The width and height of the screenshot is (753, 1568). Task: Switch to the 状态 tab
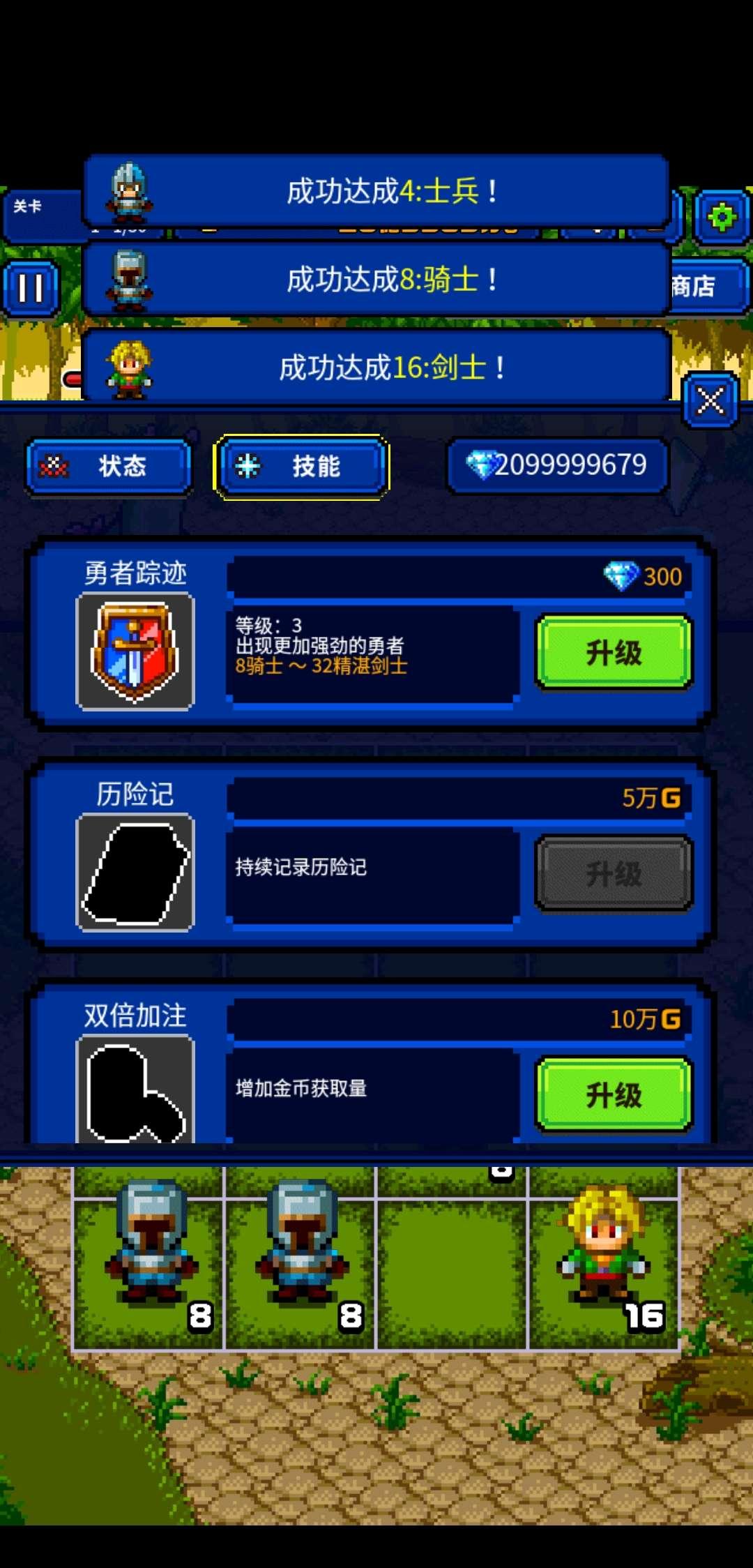pos(109,466)
